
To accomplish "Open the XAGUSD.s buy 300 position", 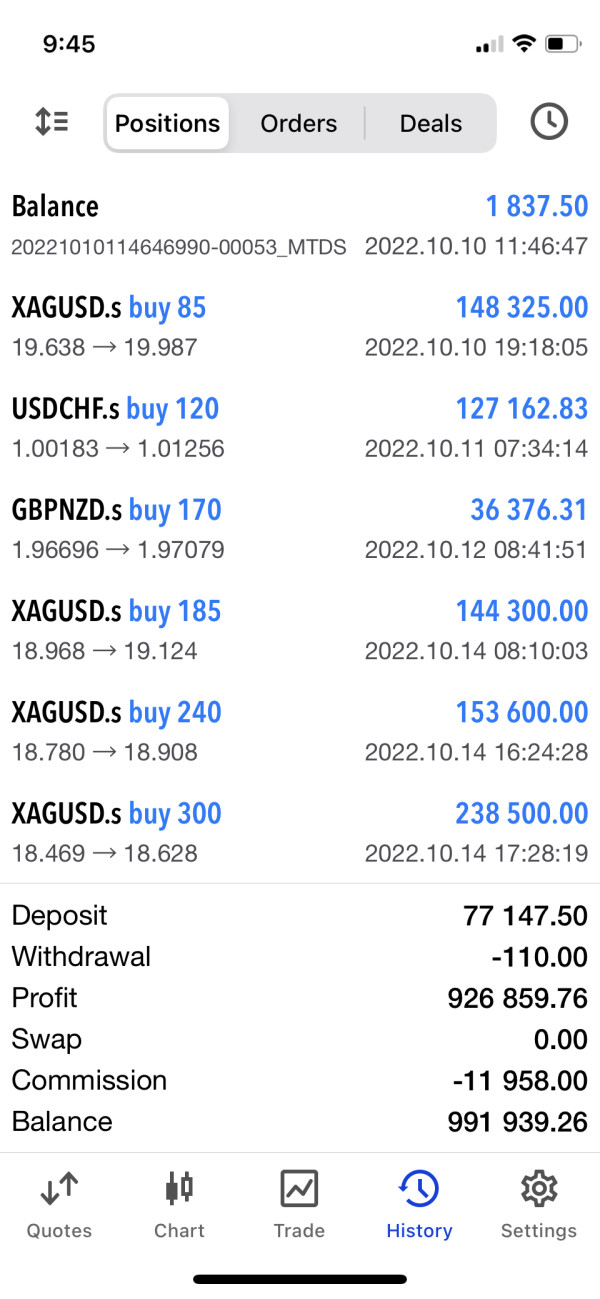I will click(300, 832).
